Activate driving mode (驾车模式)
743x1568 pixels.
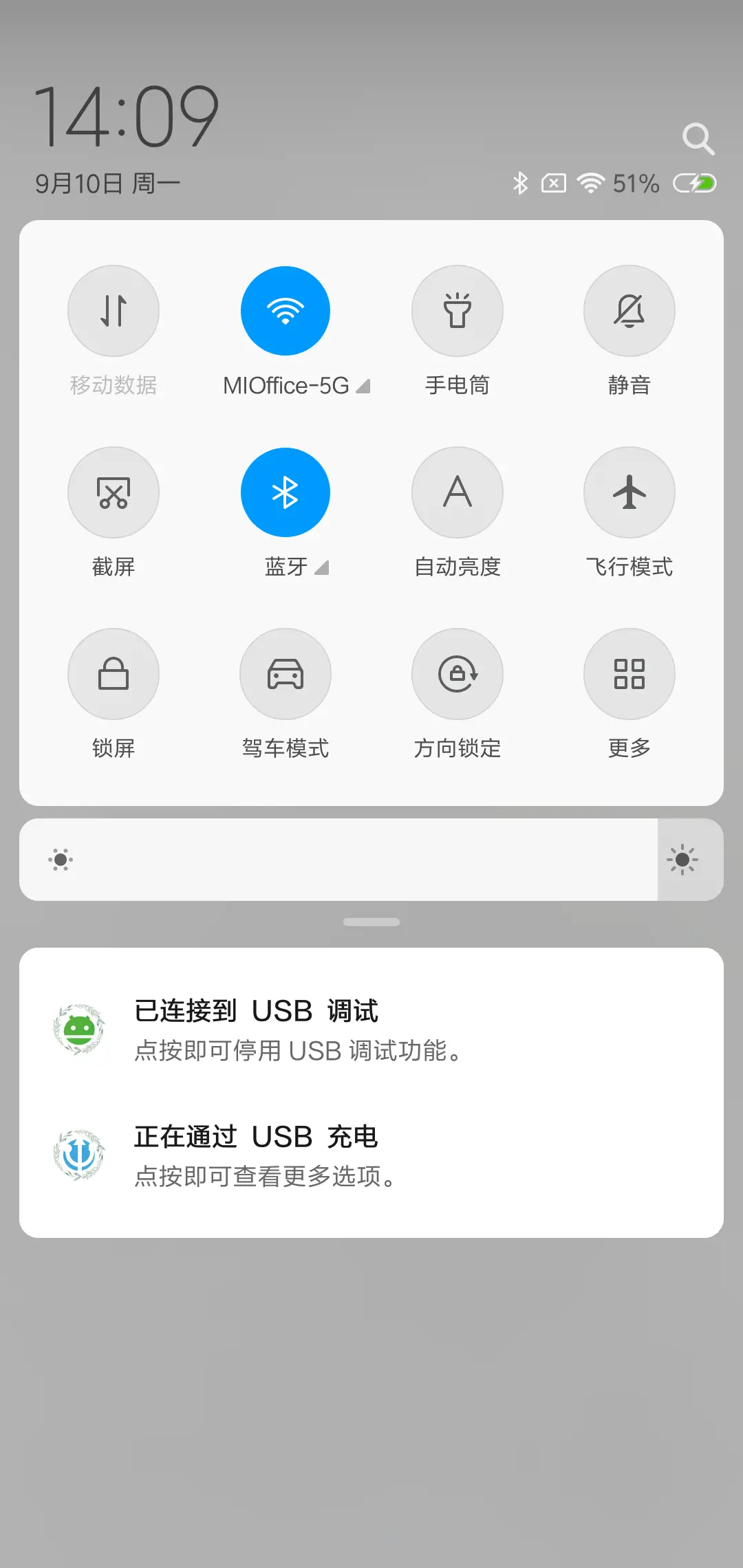tap(285, 674)
